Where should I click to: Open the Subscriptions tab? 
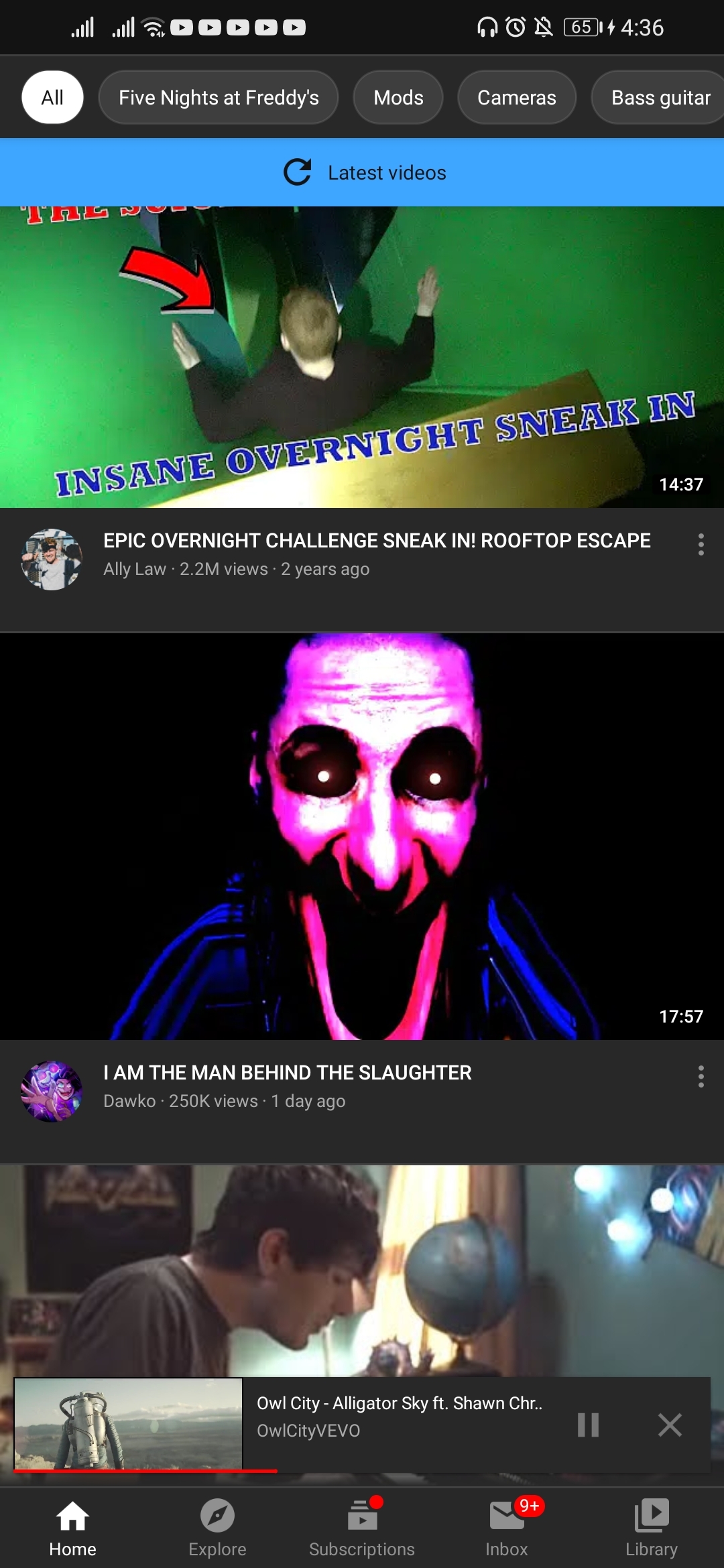(362, 1528)
